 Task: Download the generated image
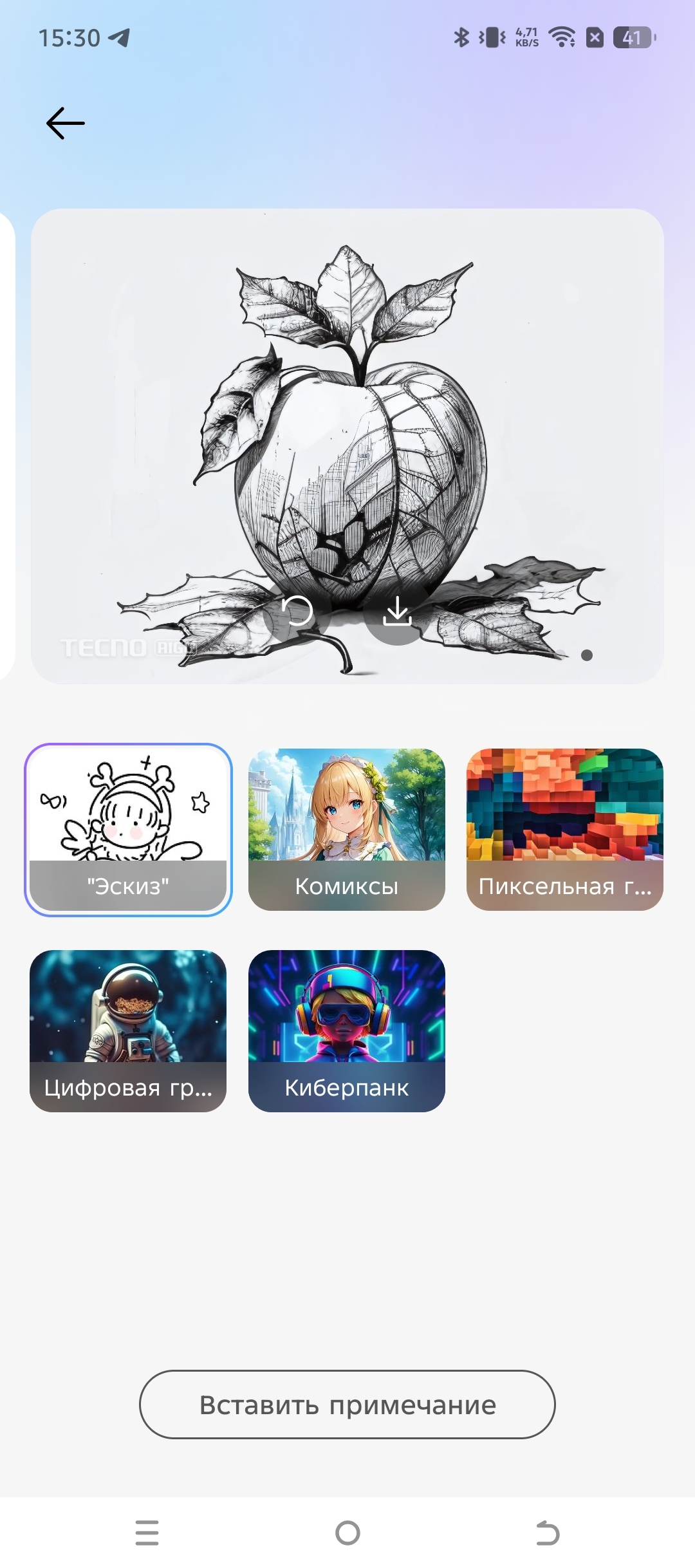click(x=397, y=611)
